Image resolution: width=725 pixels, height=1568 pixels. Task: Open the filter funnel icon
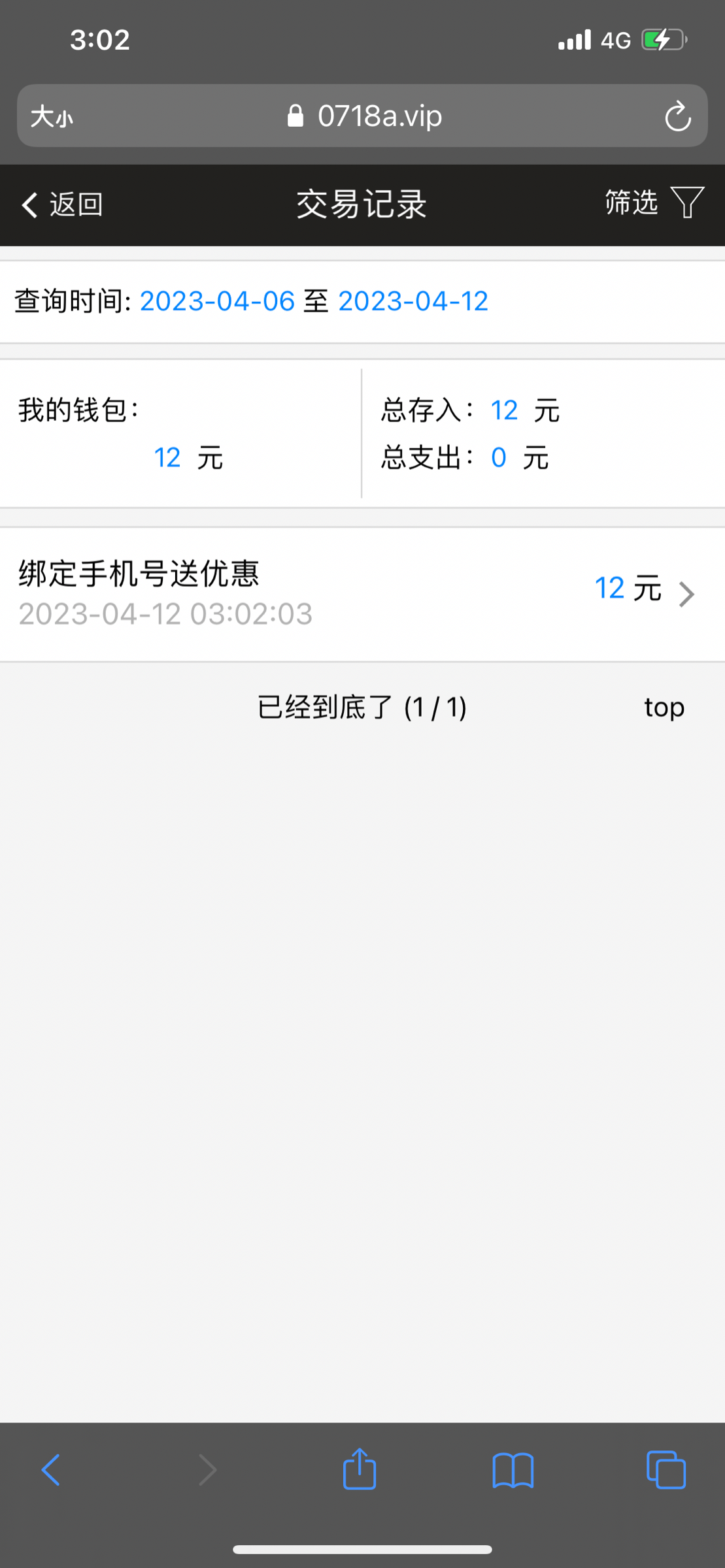point(686,203)
